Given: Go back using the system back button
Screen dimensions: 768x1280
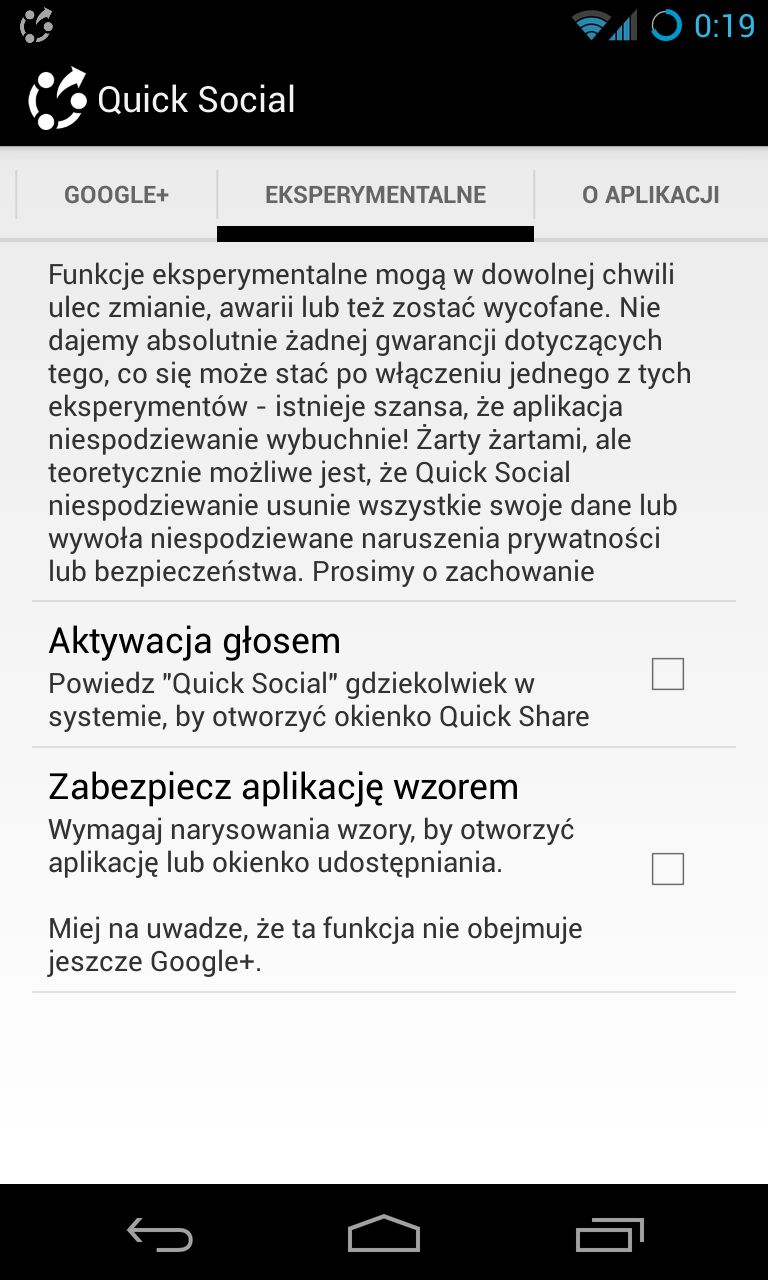Looking at the screenshot, I should point(160,1234).
